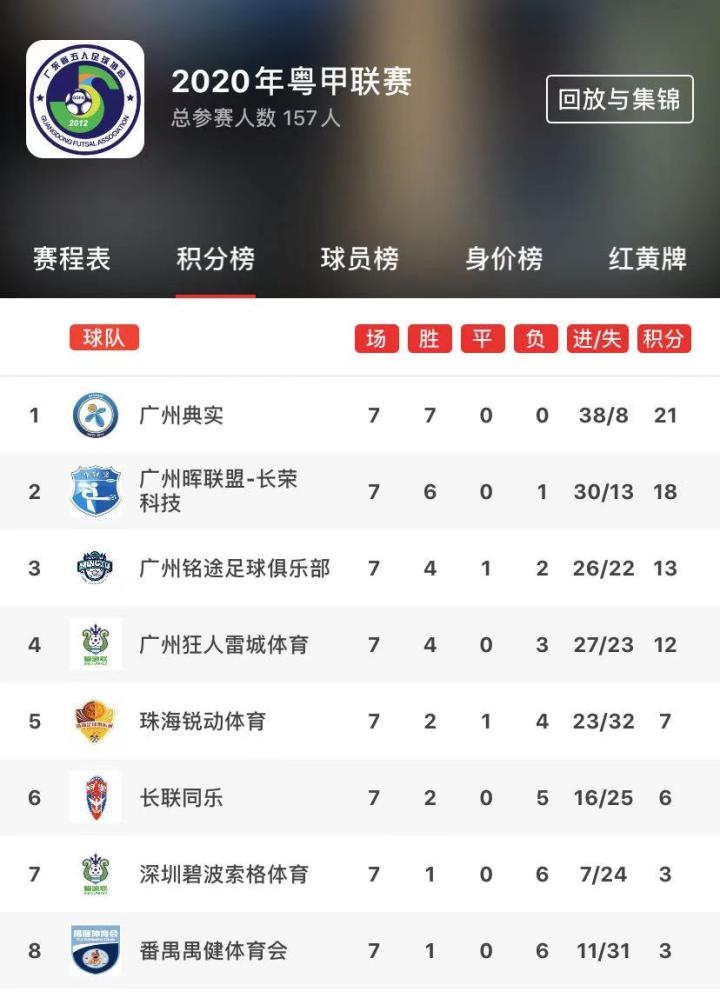Screen dimensions: 720x998
Task: View team 广州铭途足球俱乐部
Action: [234, 568]
